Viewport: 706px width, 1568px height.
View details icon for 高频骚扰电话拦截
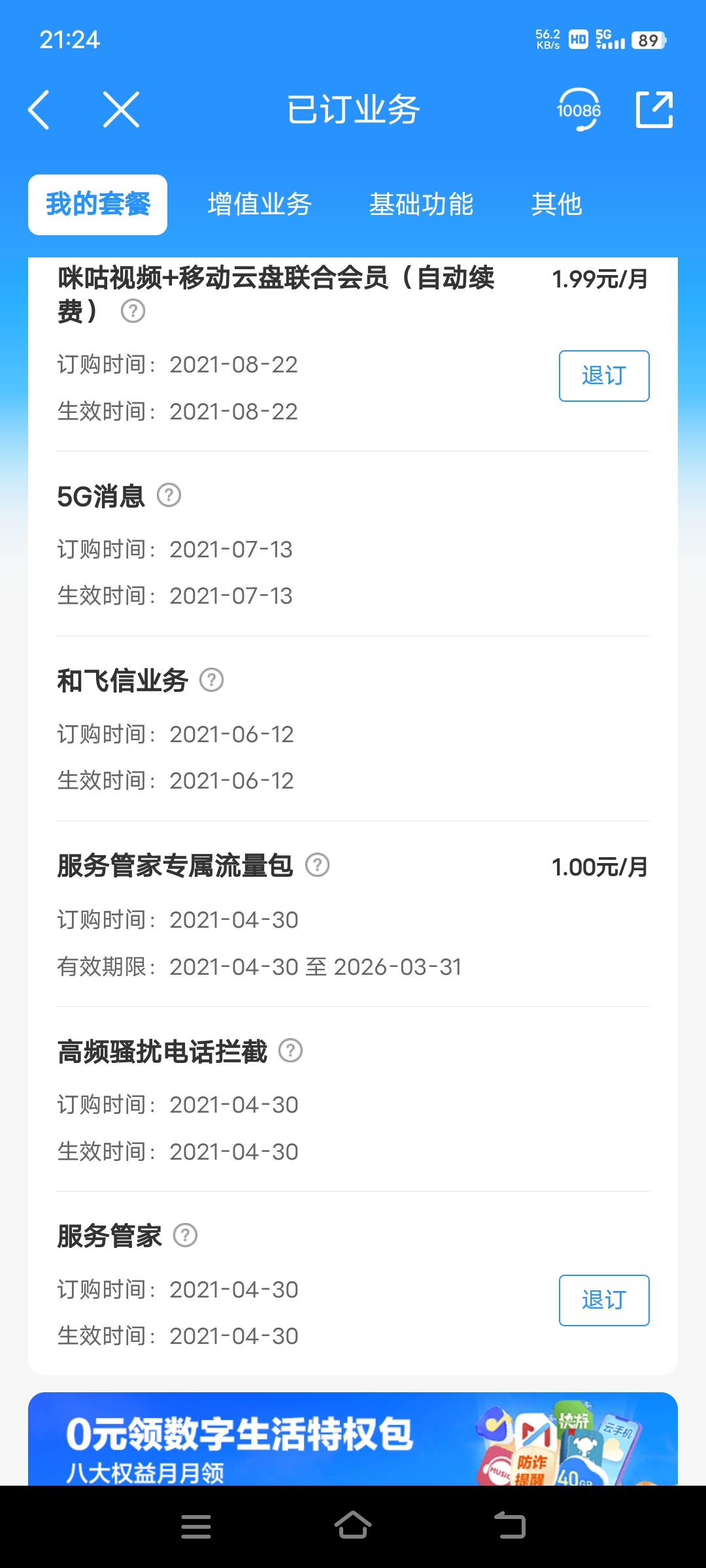pos(291,1051)
